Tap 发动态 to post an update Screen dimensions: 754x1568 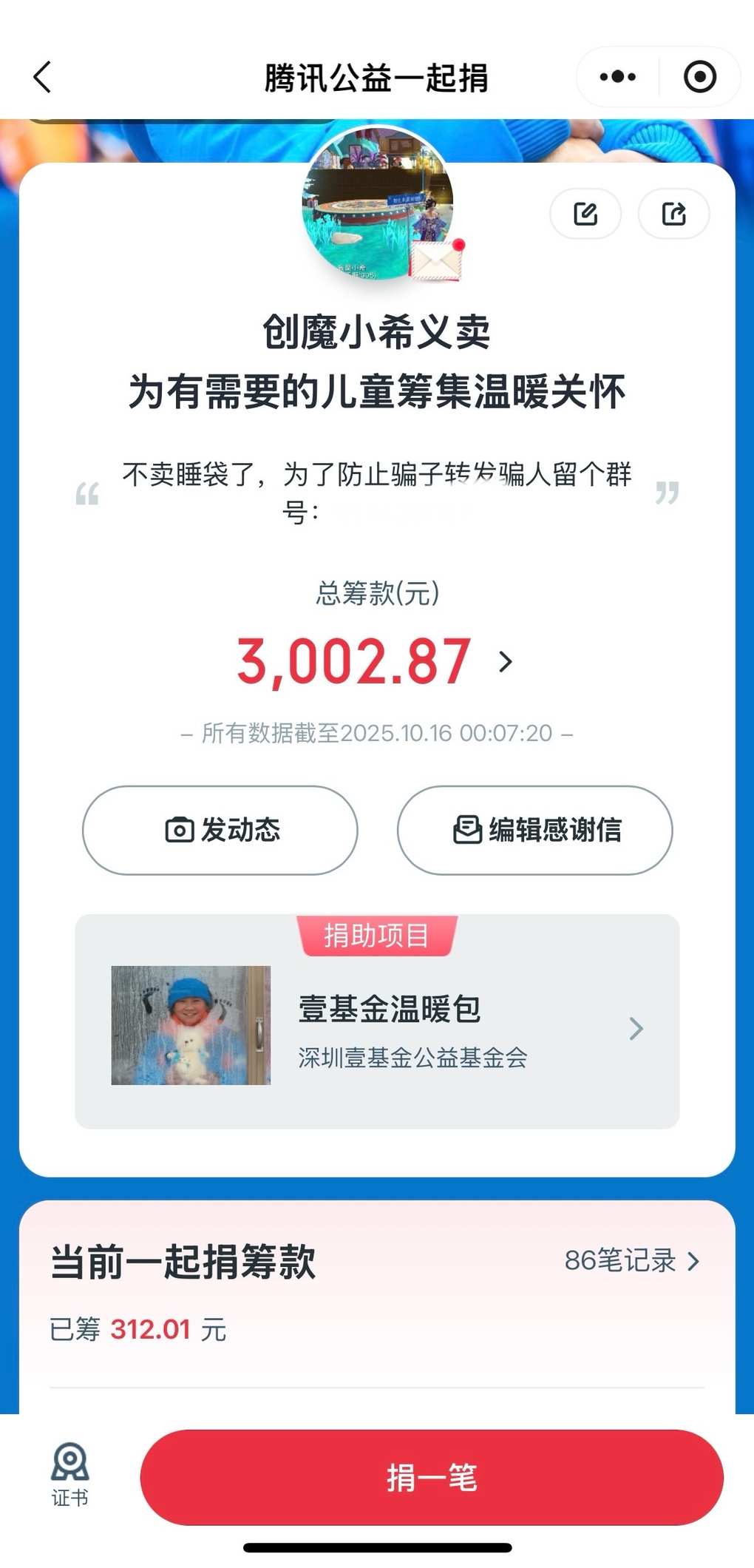click(x=220, y=830)
